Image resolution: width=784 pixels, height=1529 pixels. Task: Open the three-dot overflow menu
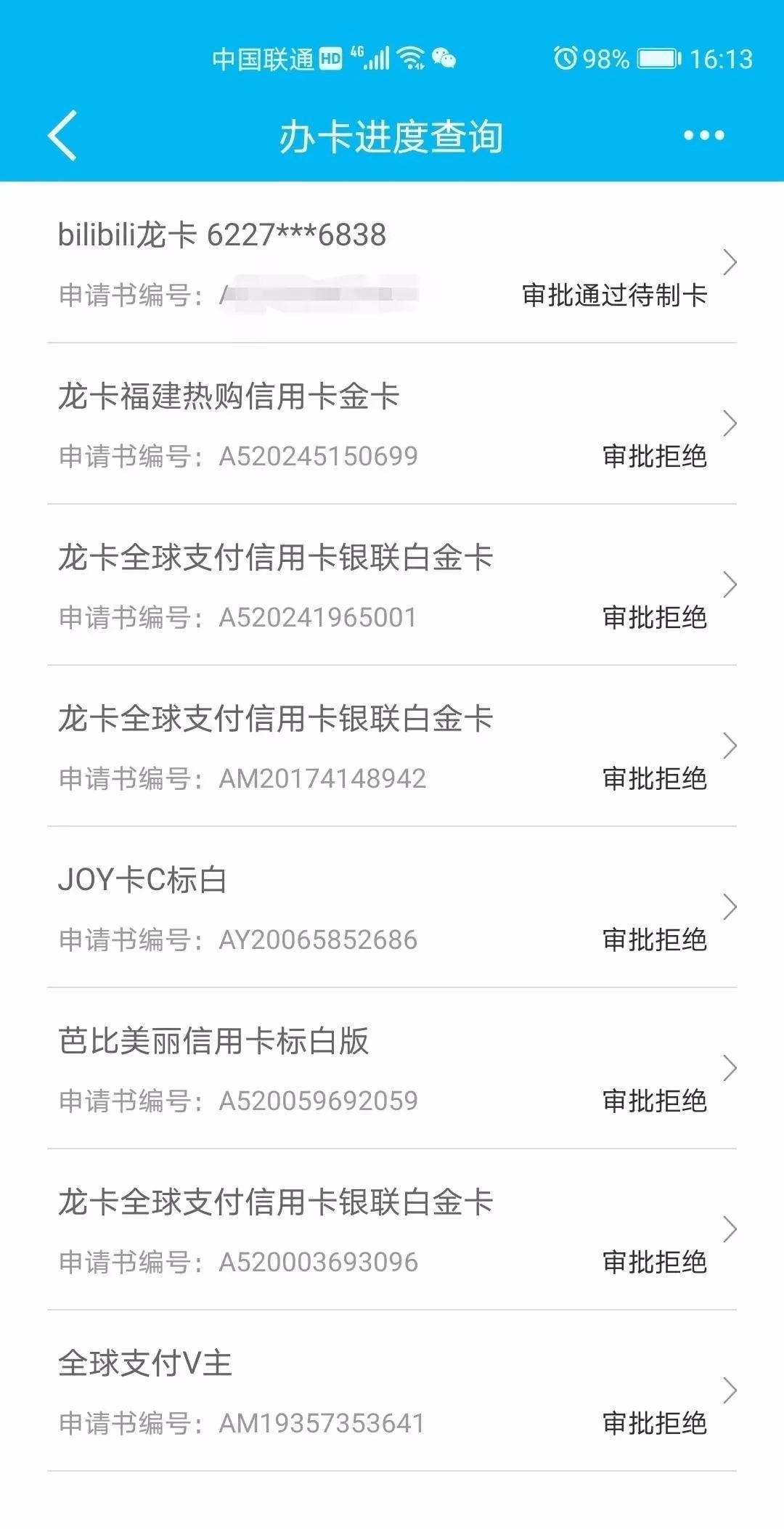click(x=703, y=136)
